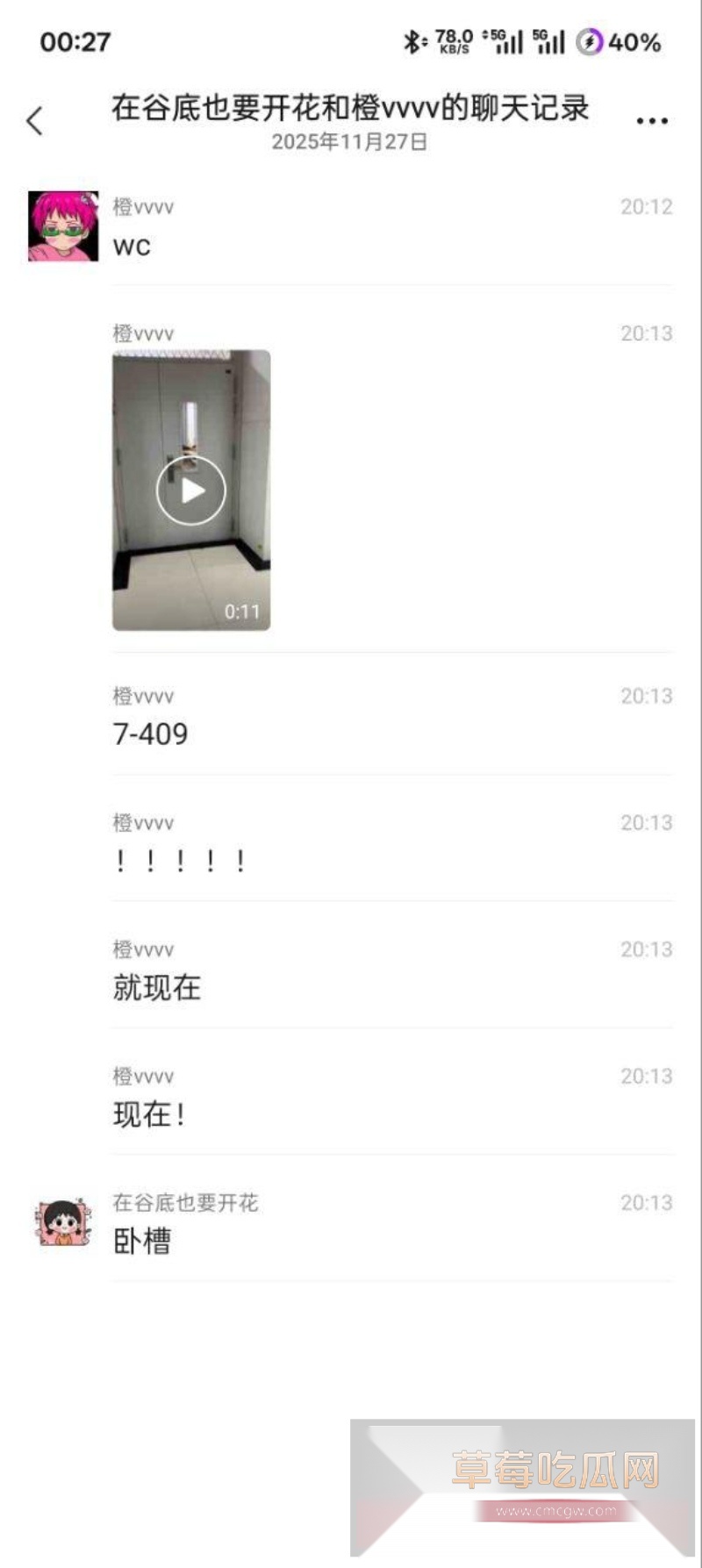The image size is (702, 1568).
Task: Select the exclamation marks message
Action: pos(177,860)
